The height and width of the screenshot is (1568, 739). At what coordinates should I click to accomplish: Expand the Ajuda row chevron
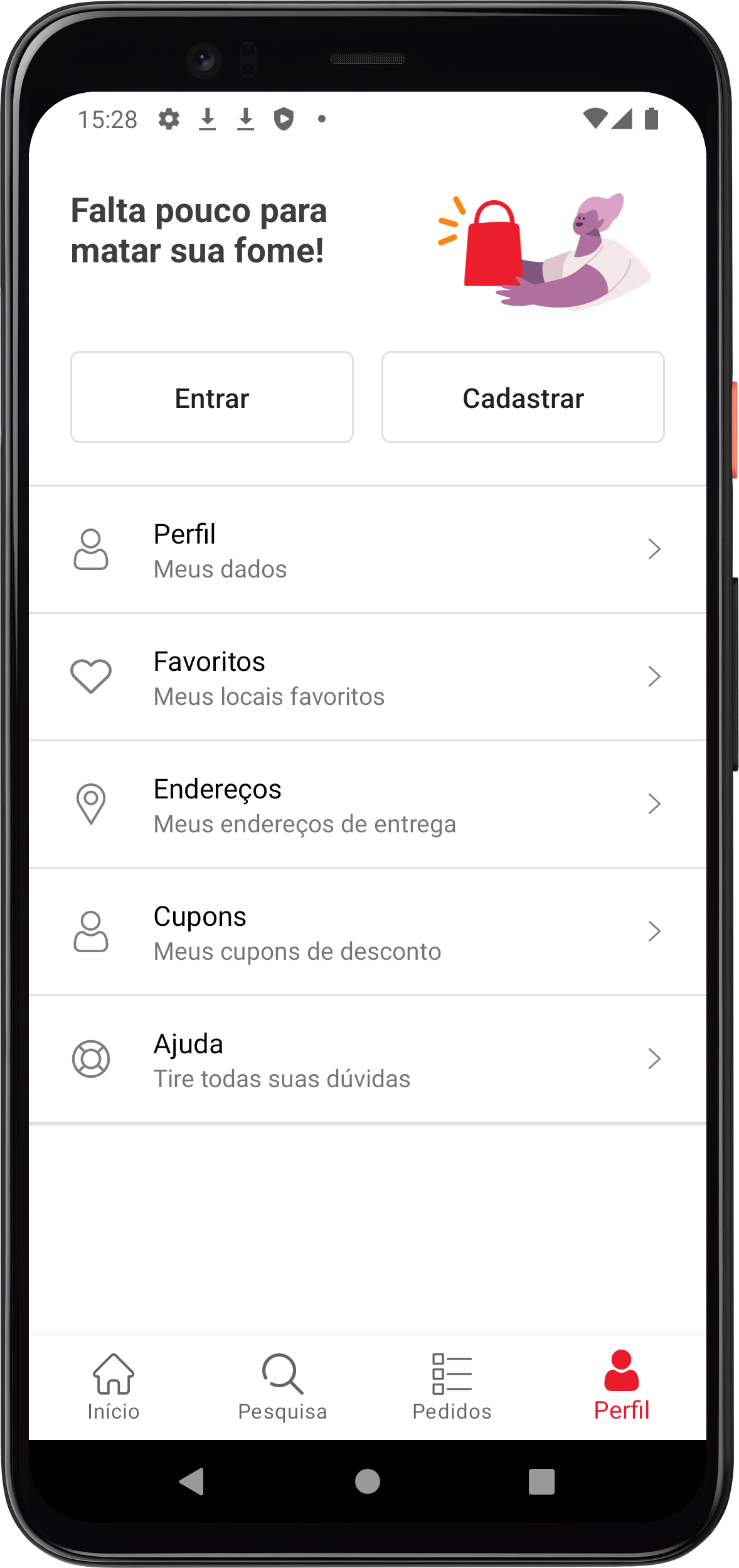tap(655, 1059)
